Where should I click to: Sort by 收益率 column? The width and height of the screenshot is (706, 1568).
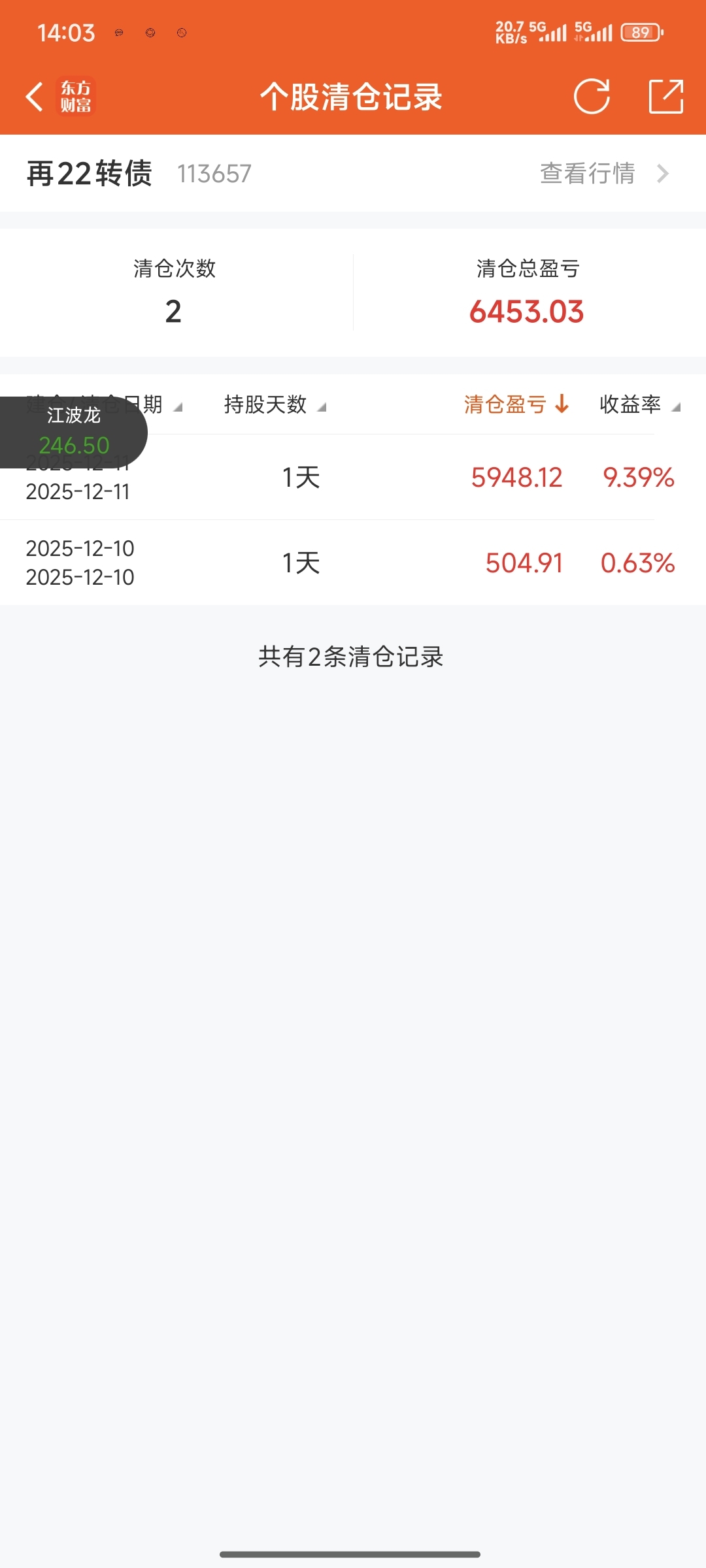[640, 404]
